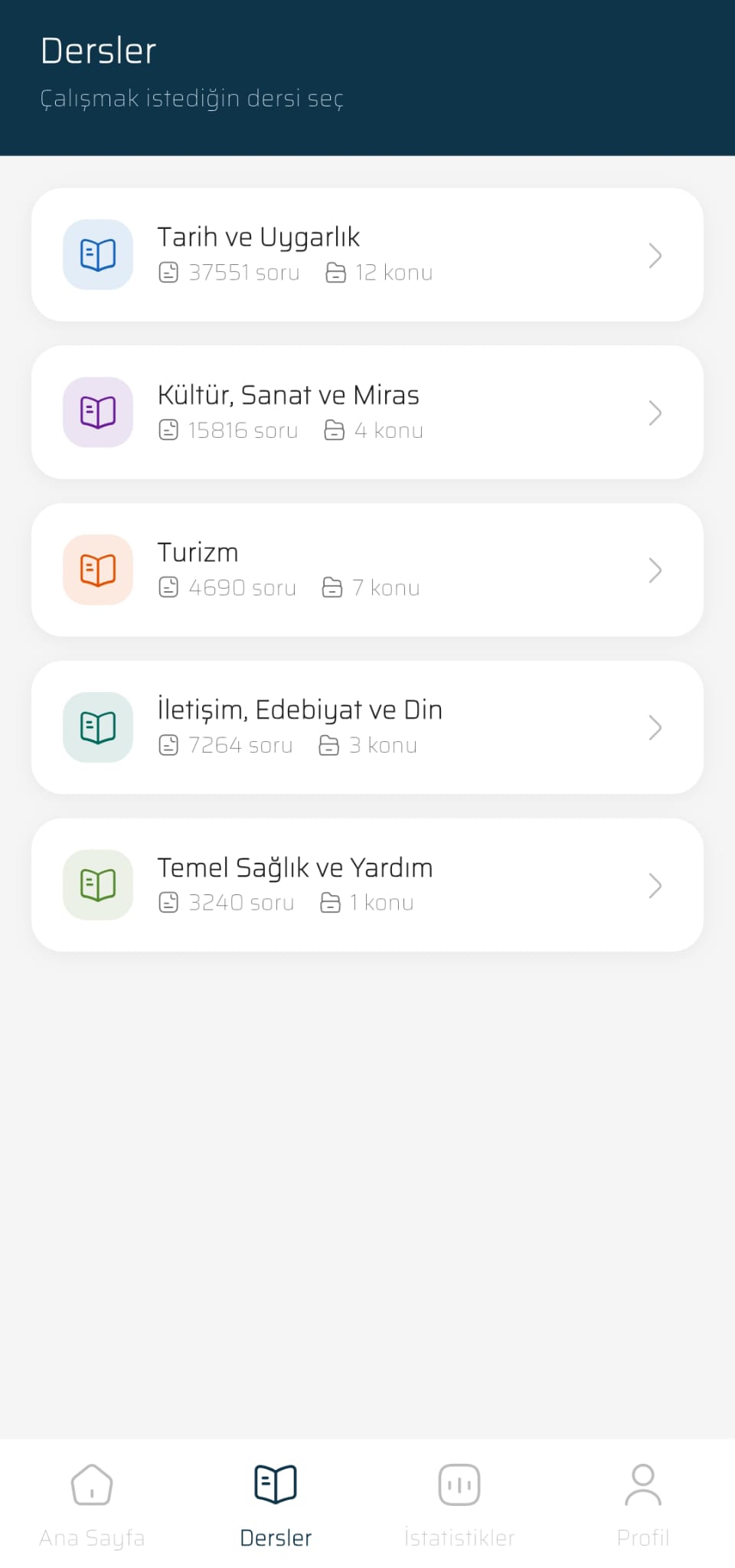Click the Dersler header title
The height and width of the screenshot is (1568, 735).
click(x=98, y=49)
